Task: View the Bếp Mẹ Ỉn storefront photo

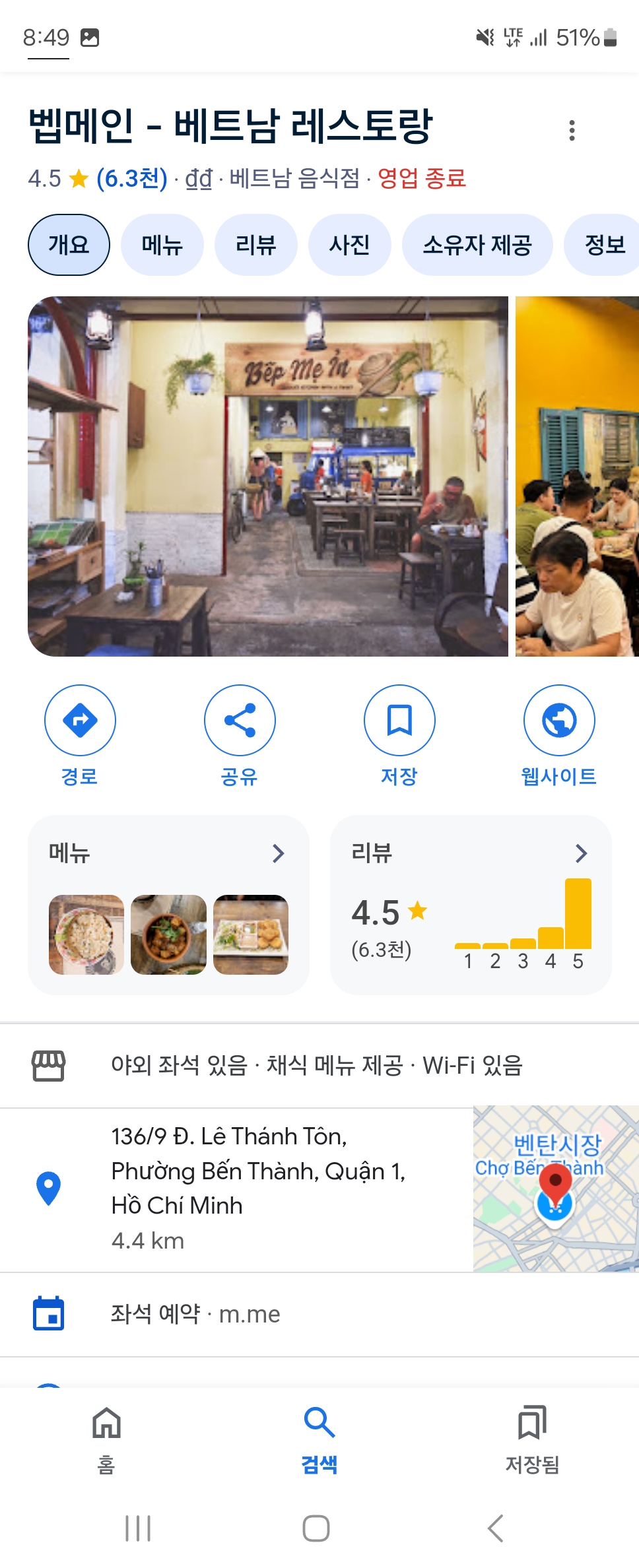Action: (268, 476)
